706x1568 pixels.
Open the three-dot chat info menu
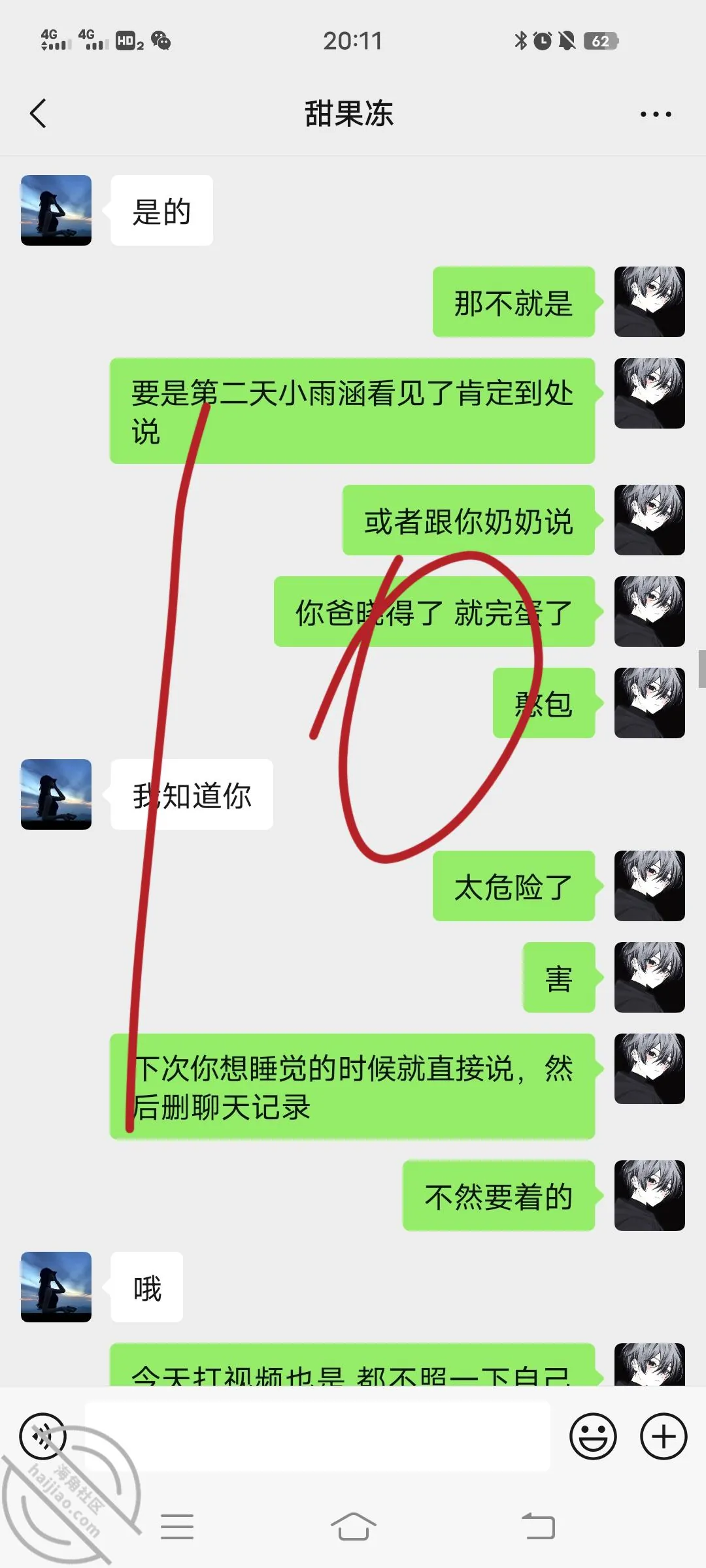(656, 114)
